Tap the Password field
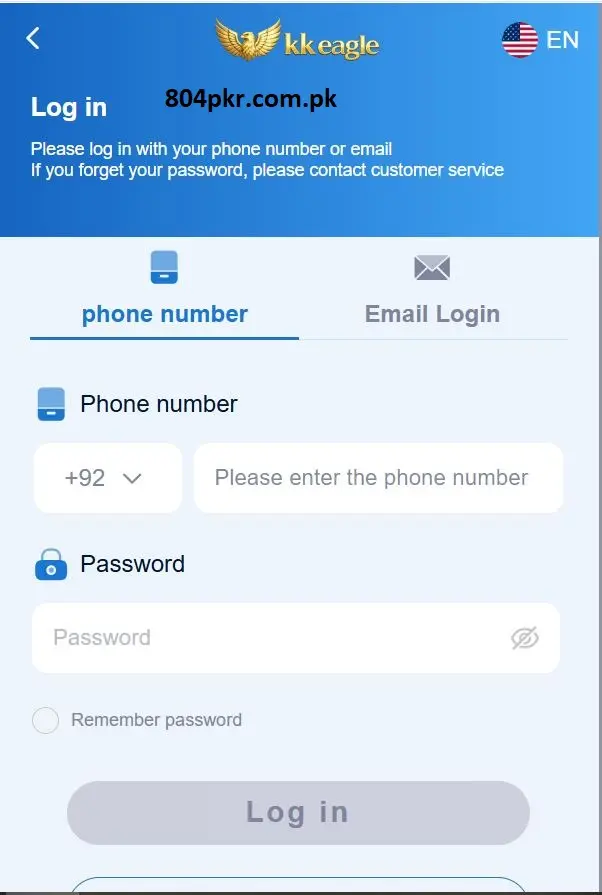This screenshot has height=895, width=602. coord(270,638)
